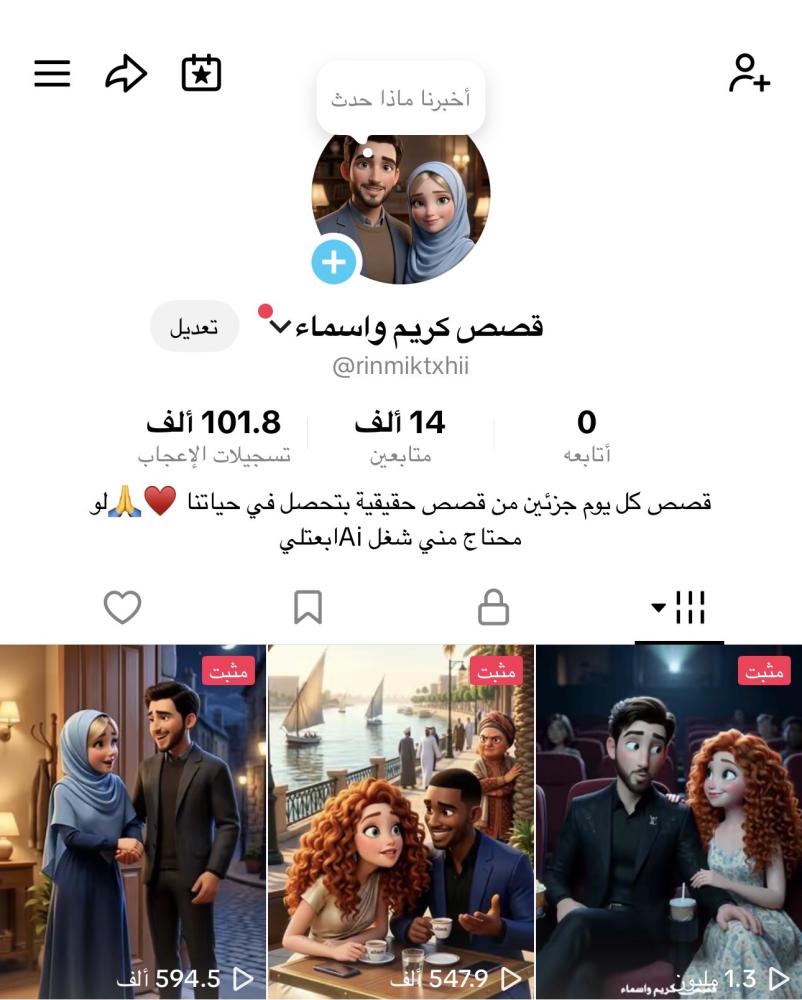Switch to the private videos lock tab
The height and width of the screenshot is (1000, 802).
(x=493, y=607)
